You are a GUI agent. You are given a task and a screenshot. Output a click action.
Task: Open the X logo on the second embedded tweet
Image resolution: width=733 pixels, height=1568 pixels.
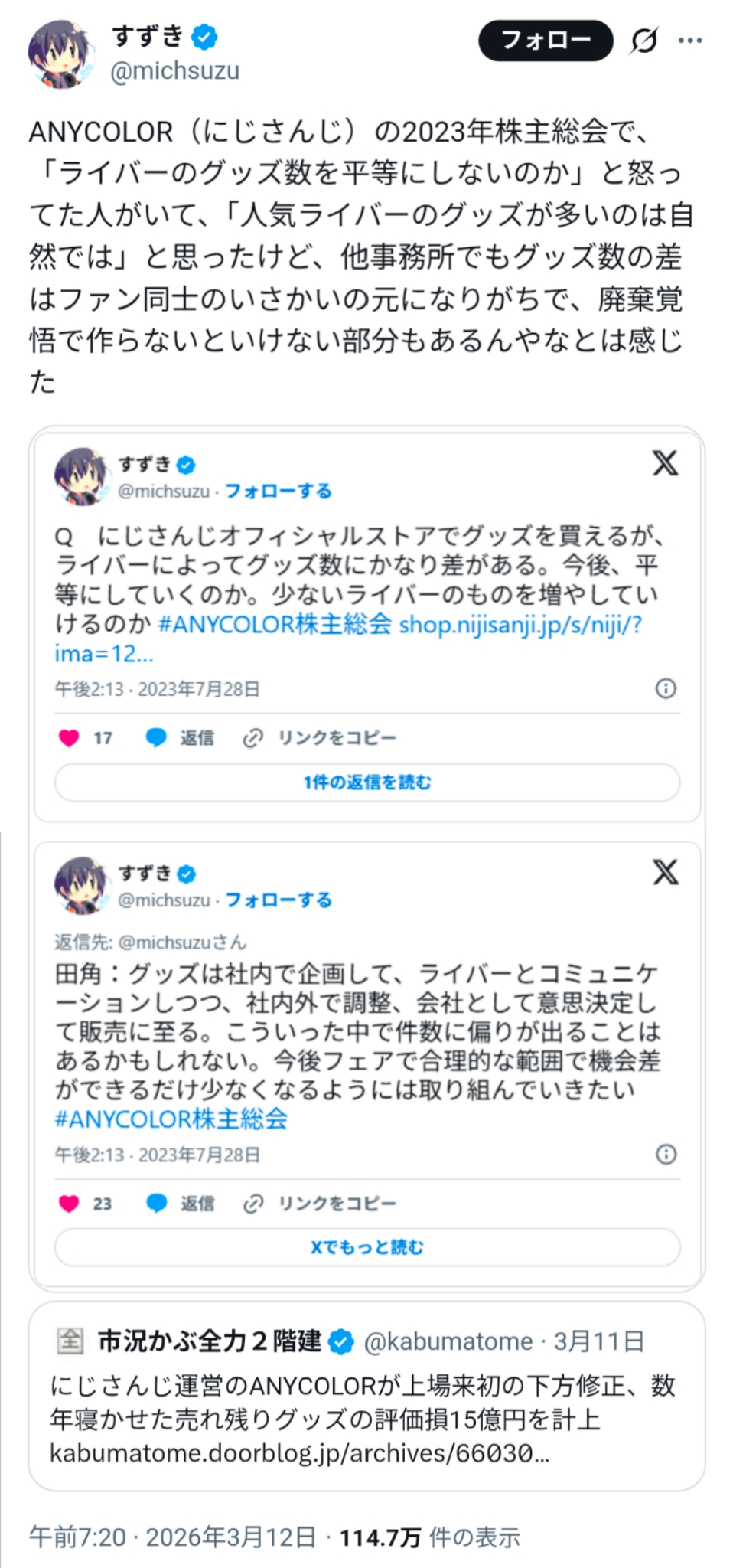point(665,872)
